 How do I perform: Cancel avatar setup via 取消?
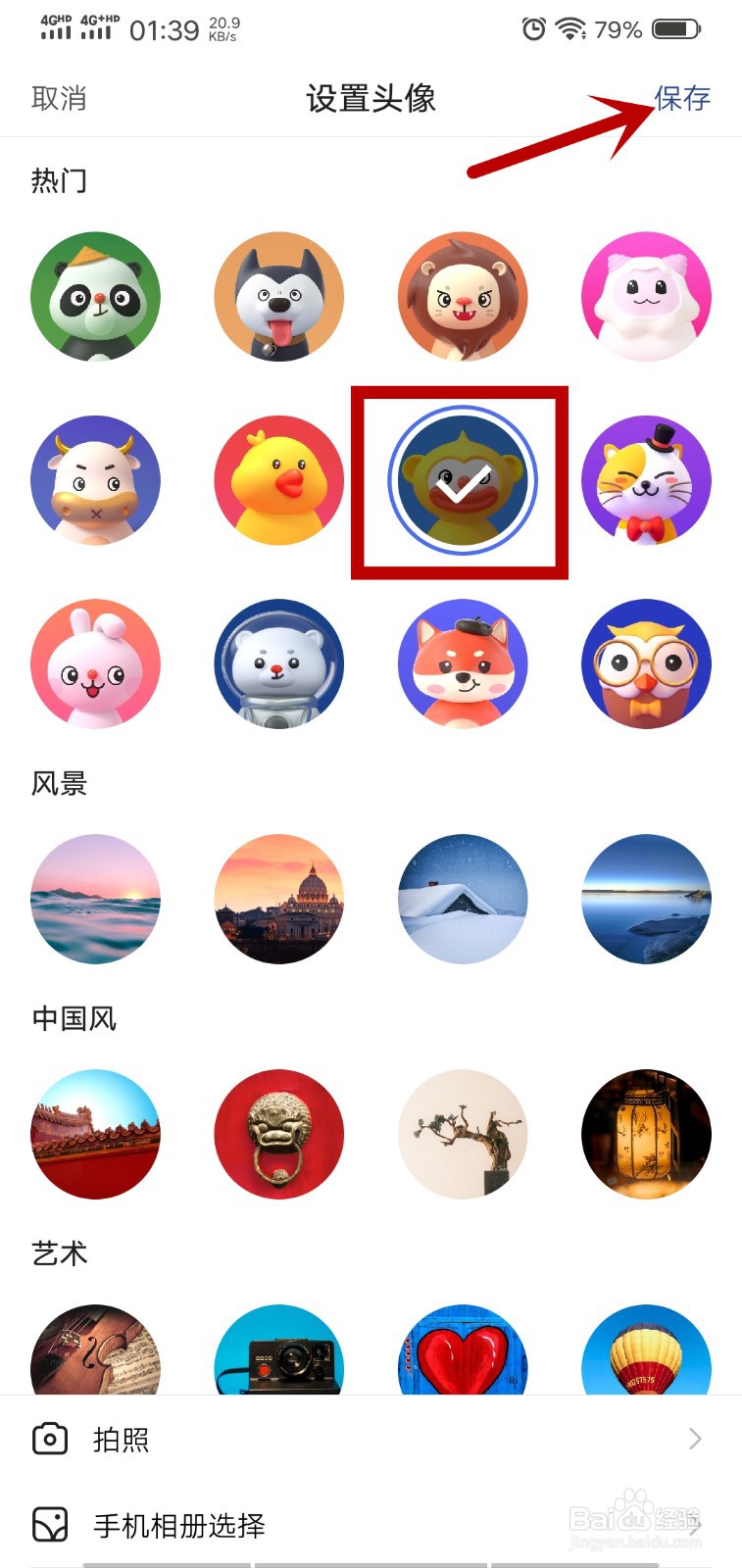tap(59, 98)
